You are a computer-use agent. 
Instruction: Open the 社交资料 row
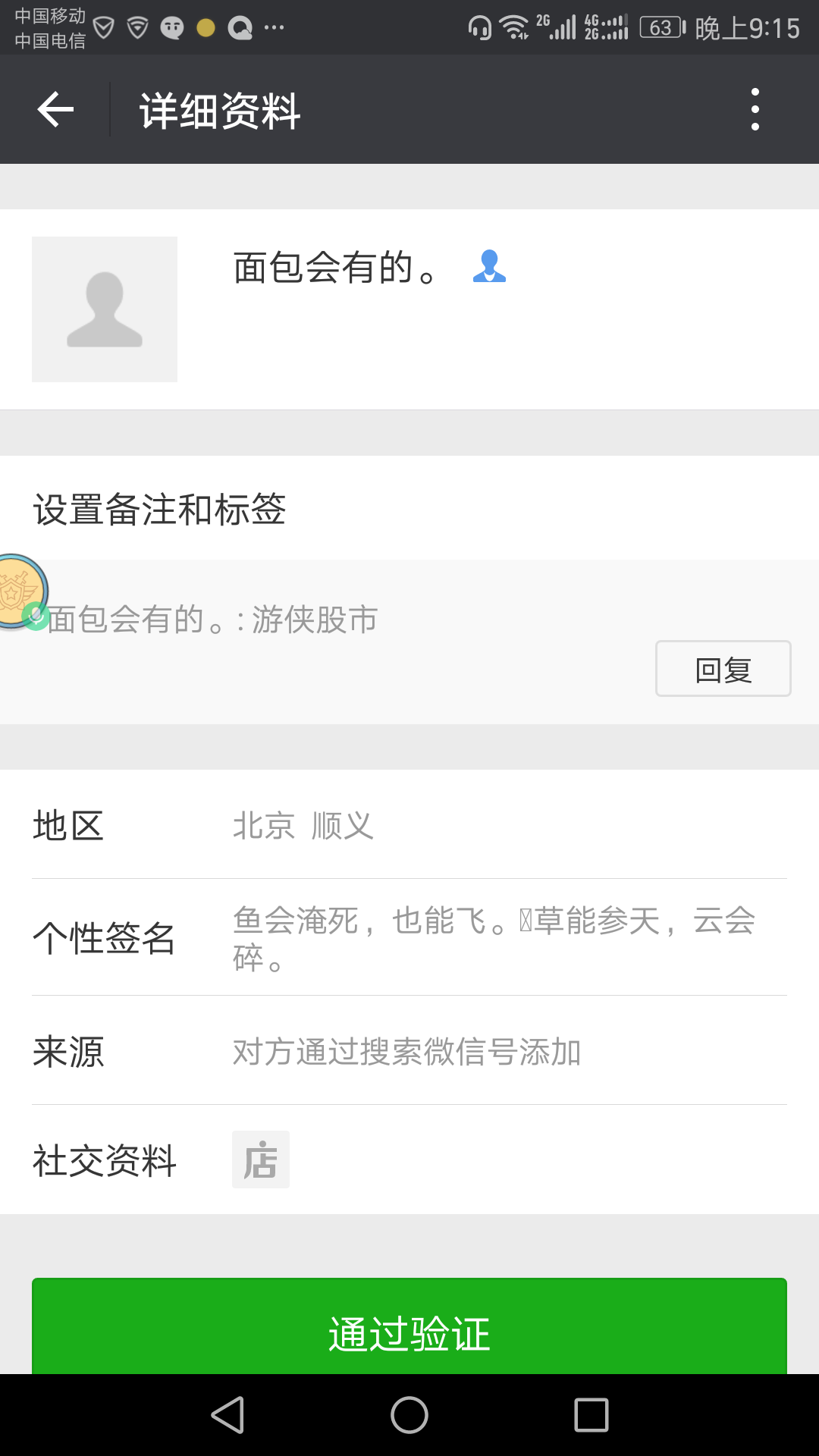(x=409, y=1159)
